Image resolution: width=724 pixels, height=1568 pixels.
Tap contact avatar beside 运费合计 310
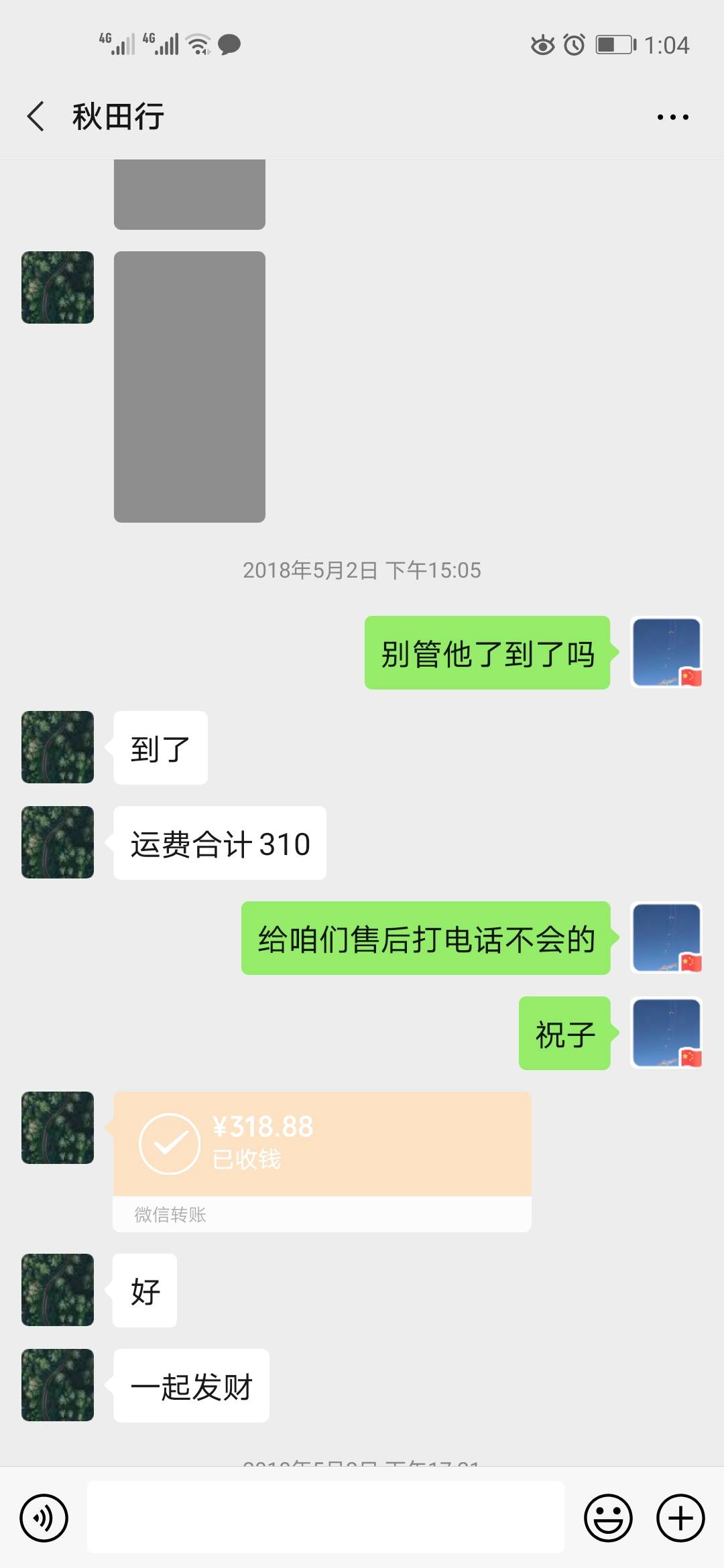coord(58,842)
